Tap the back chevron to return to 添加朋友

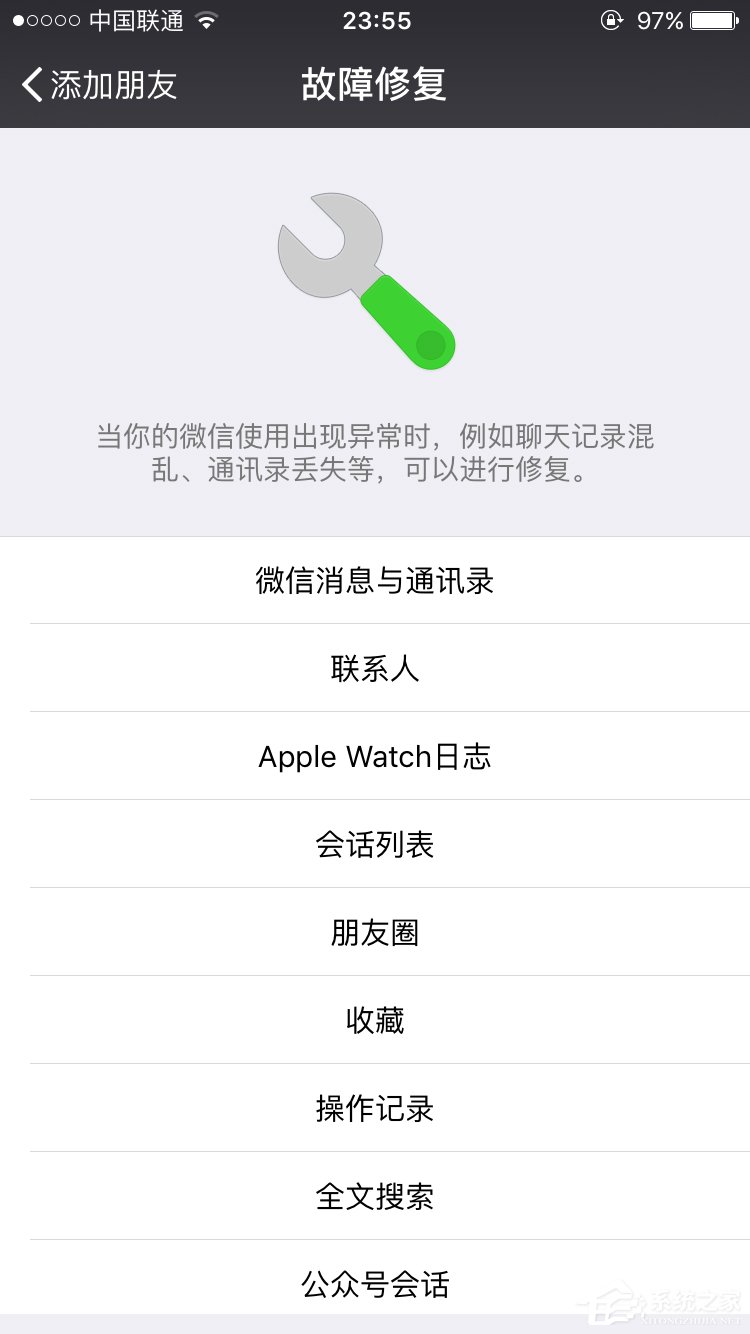click(30, 86)
